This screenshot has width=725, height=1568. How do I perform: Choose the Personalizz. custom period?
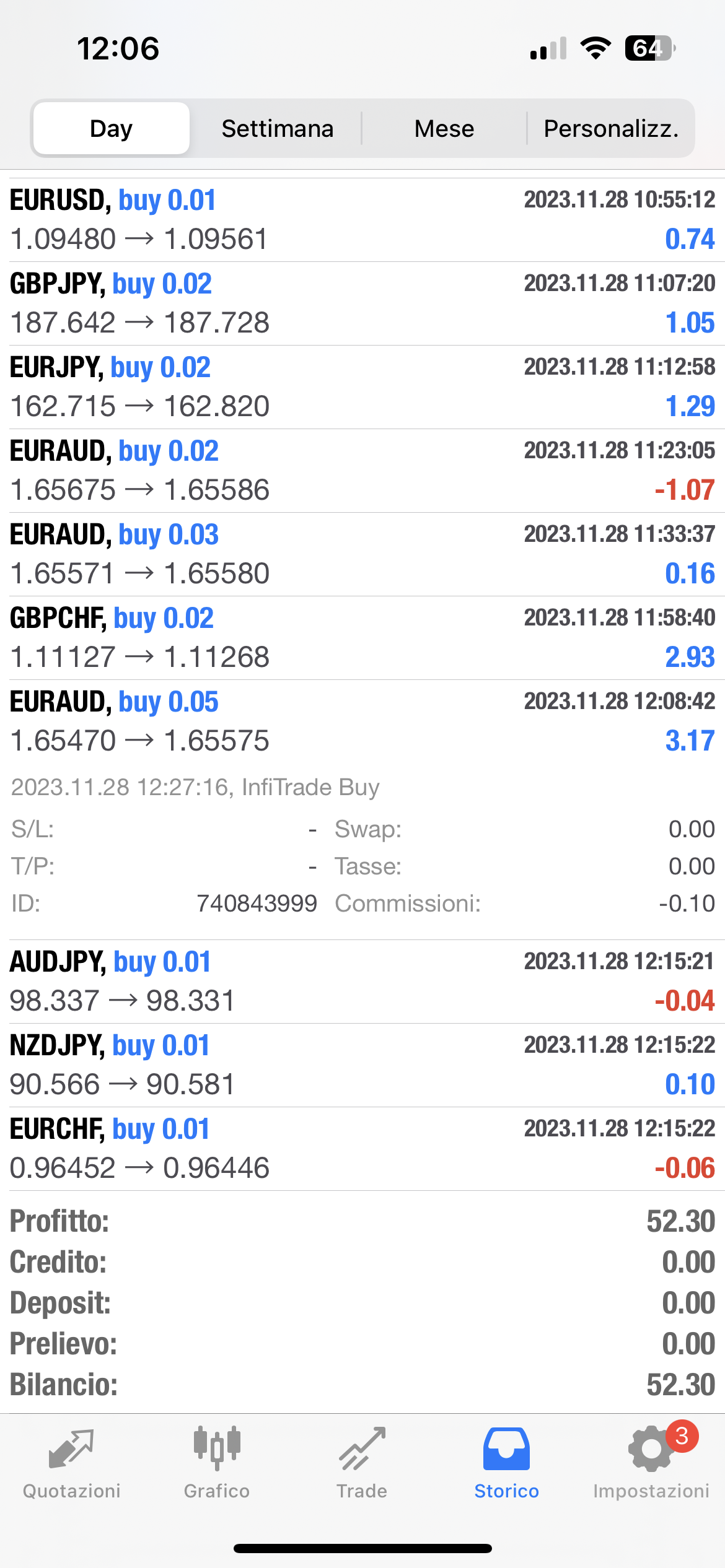[x=610, y=128]
